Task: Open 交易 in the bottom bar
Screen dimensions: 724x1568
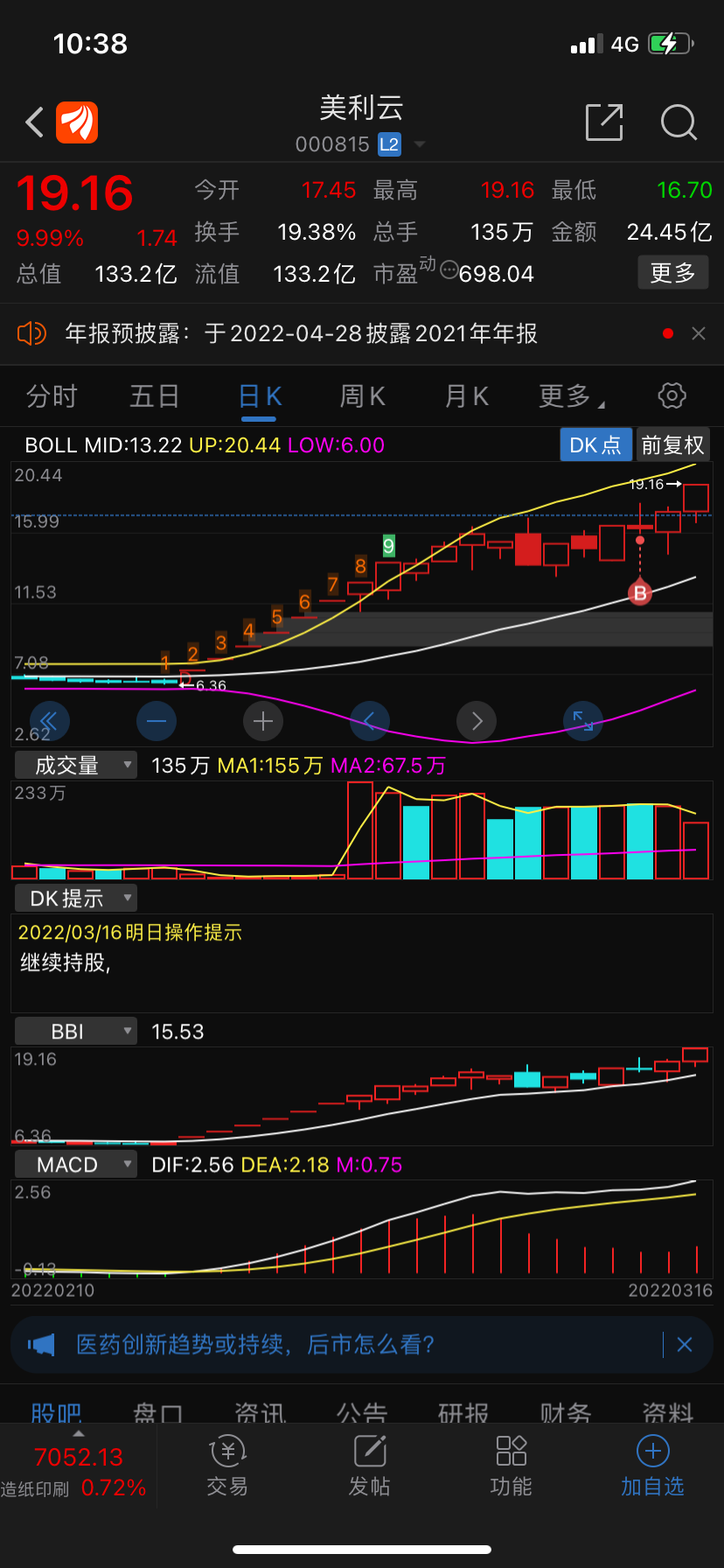Action: pyautogui.click(x=227, y=1466)
